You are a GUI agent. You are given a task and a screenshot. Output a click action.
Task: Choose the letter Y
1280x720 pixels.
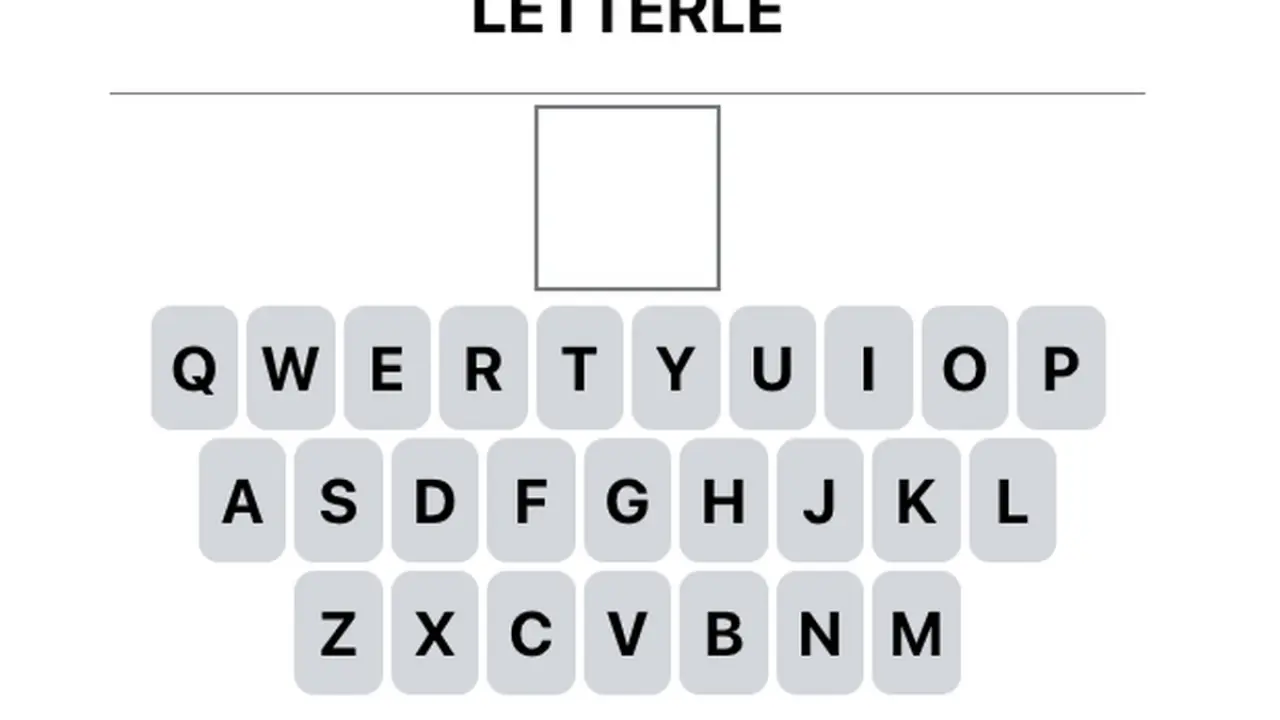(x=675, y=368)
